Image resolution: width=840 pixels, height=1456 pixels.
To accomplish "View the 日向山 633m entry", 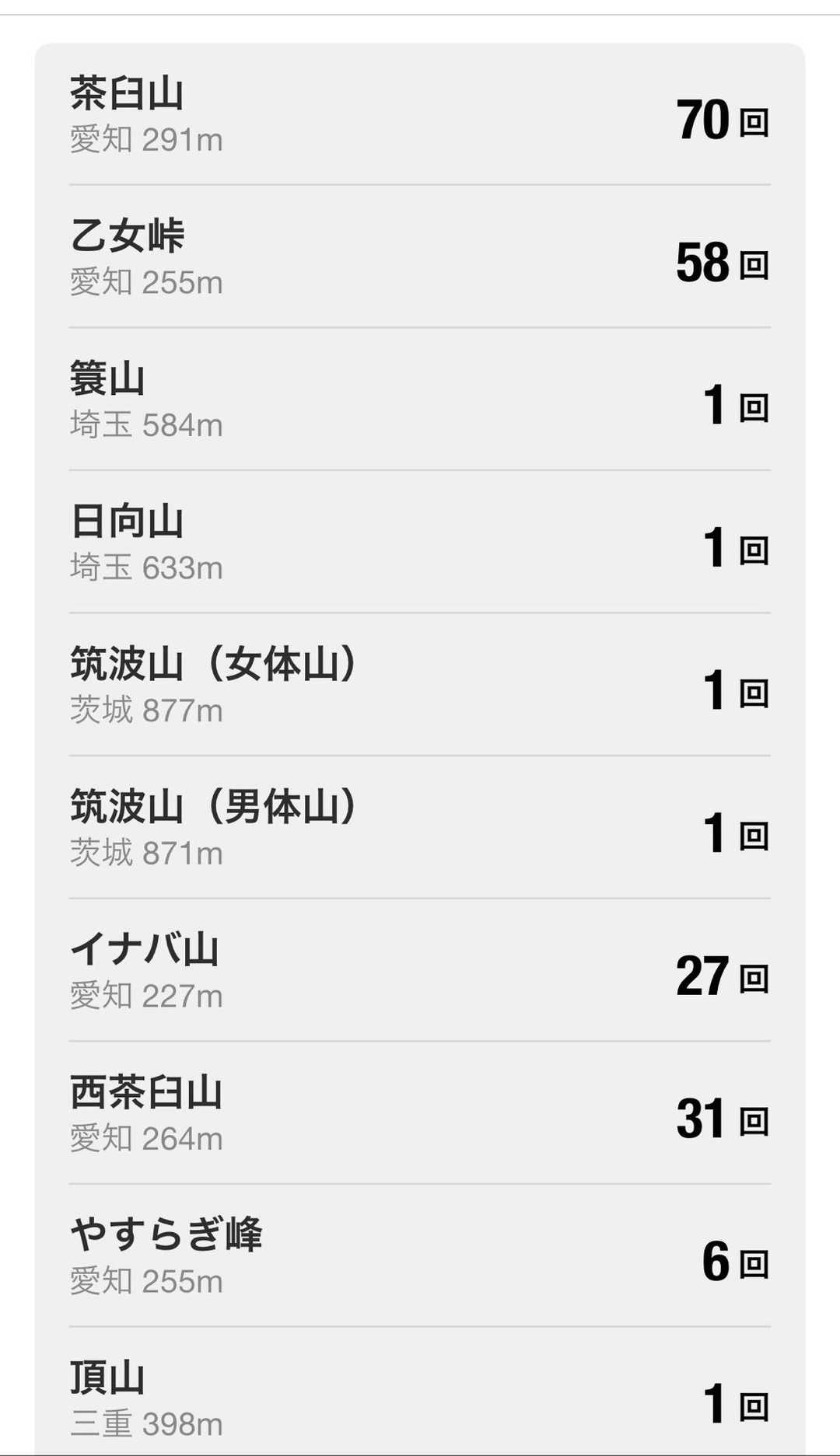I will [x=420, y=542].
